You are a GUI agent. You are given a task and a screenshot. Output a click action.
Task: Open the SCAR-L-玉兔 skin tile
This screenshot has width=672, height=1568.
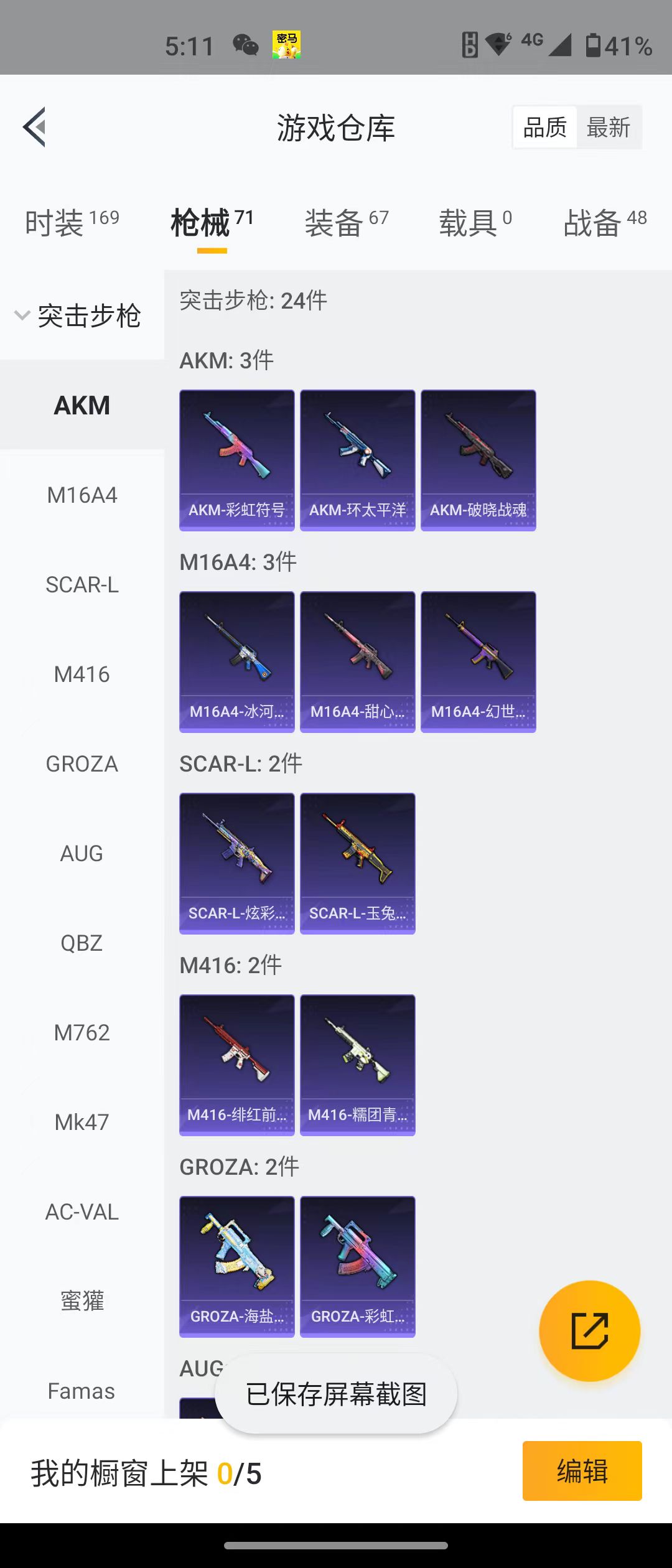[x=358, y=864]
